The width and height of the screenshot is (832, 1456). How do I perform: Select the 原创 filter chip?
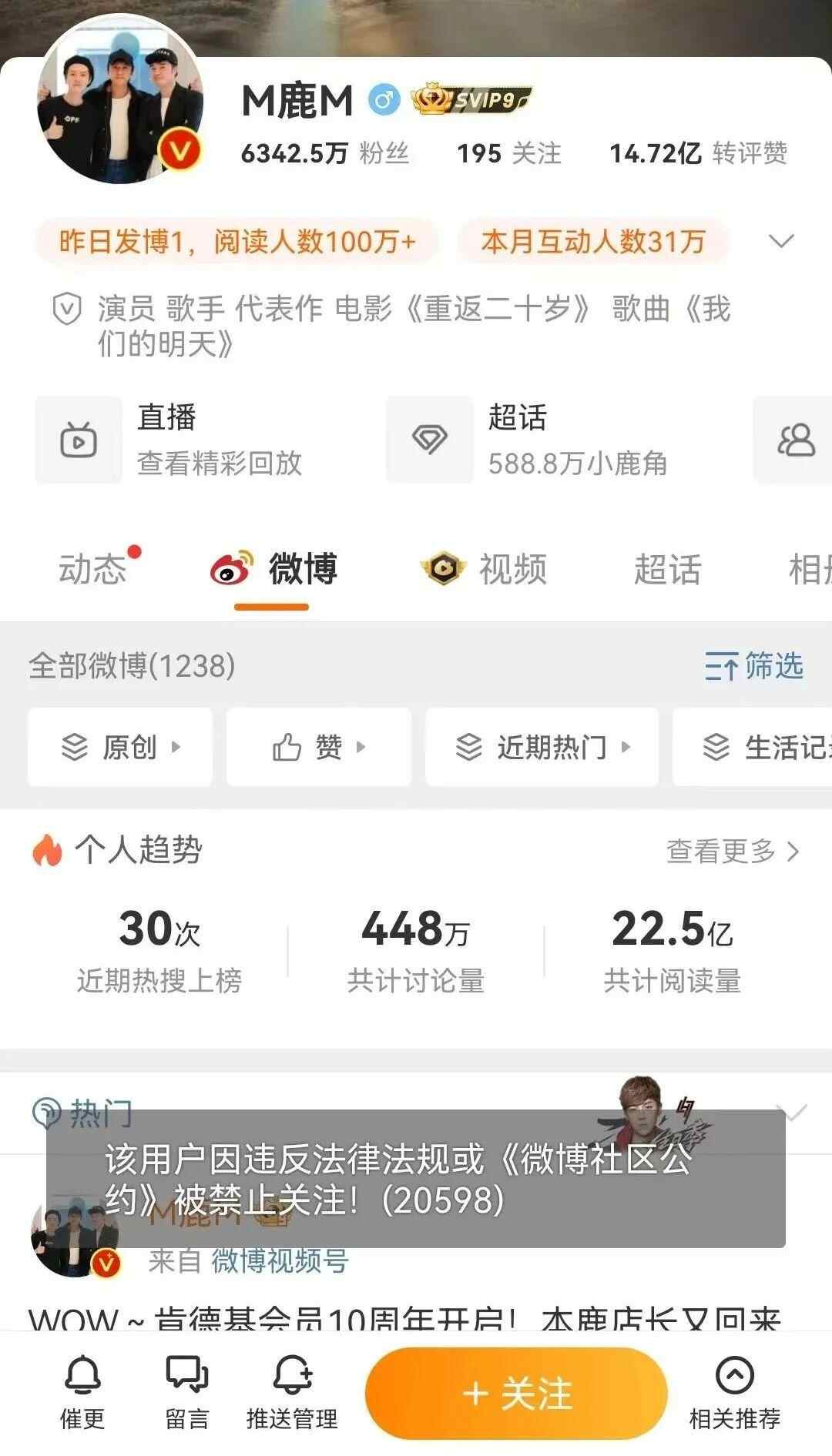120,747
